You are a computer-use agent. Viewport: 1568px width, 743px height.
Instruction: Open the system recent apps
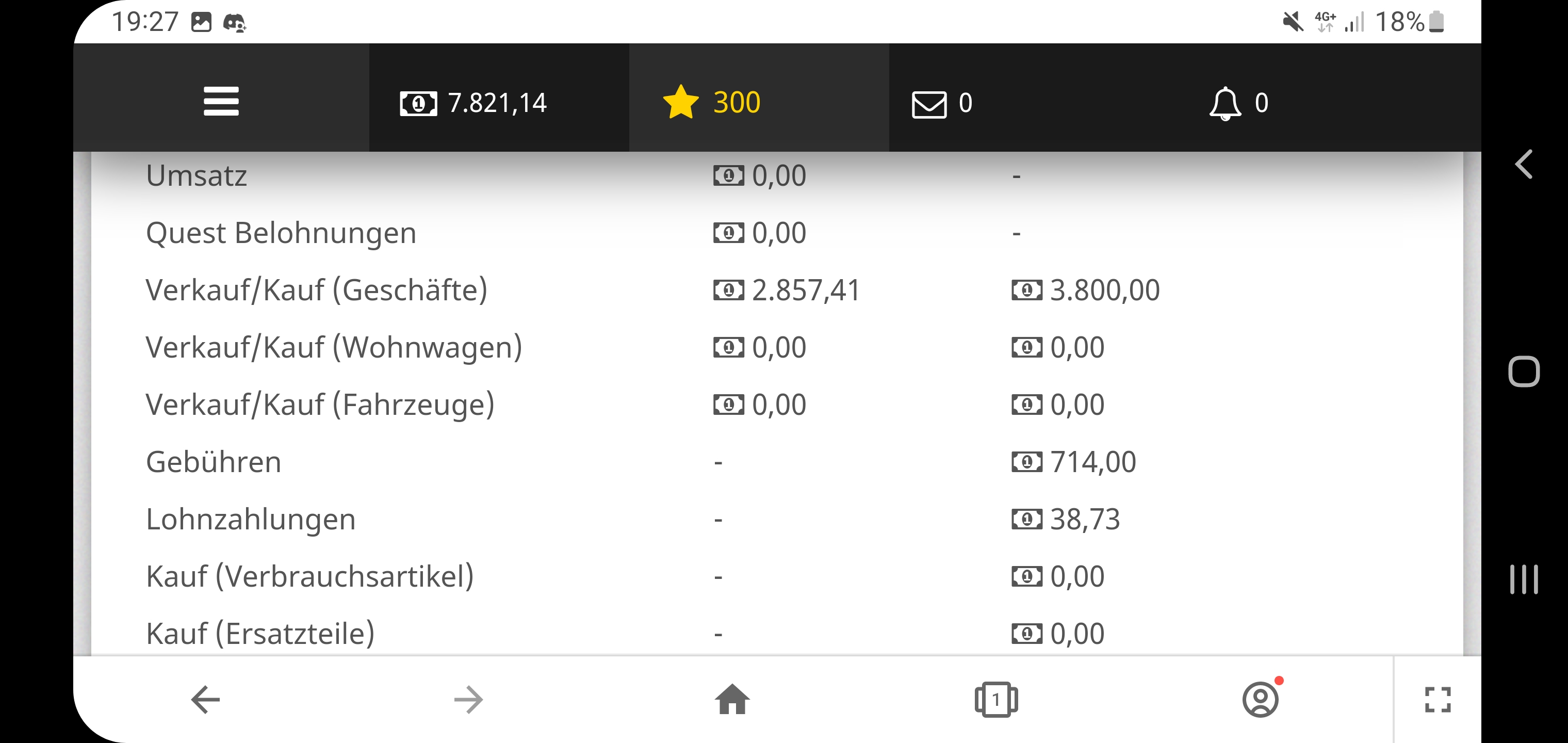coord(1524,578)
